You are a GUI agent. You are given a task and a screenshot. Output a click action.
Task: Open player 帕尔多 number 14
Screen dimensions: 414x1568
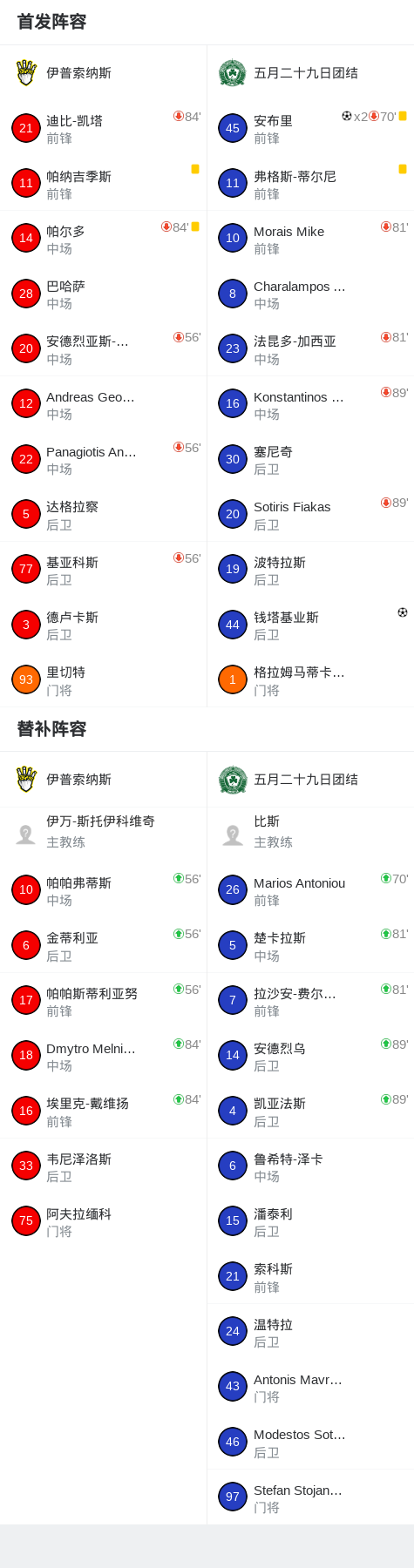pos(103,239)
